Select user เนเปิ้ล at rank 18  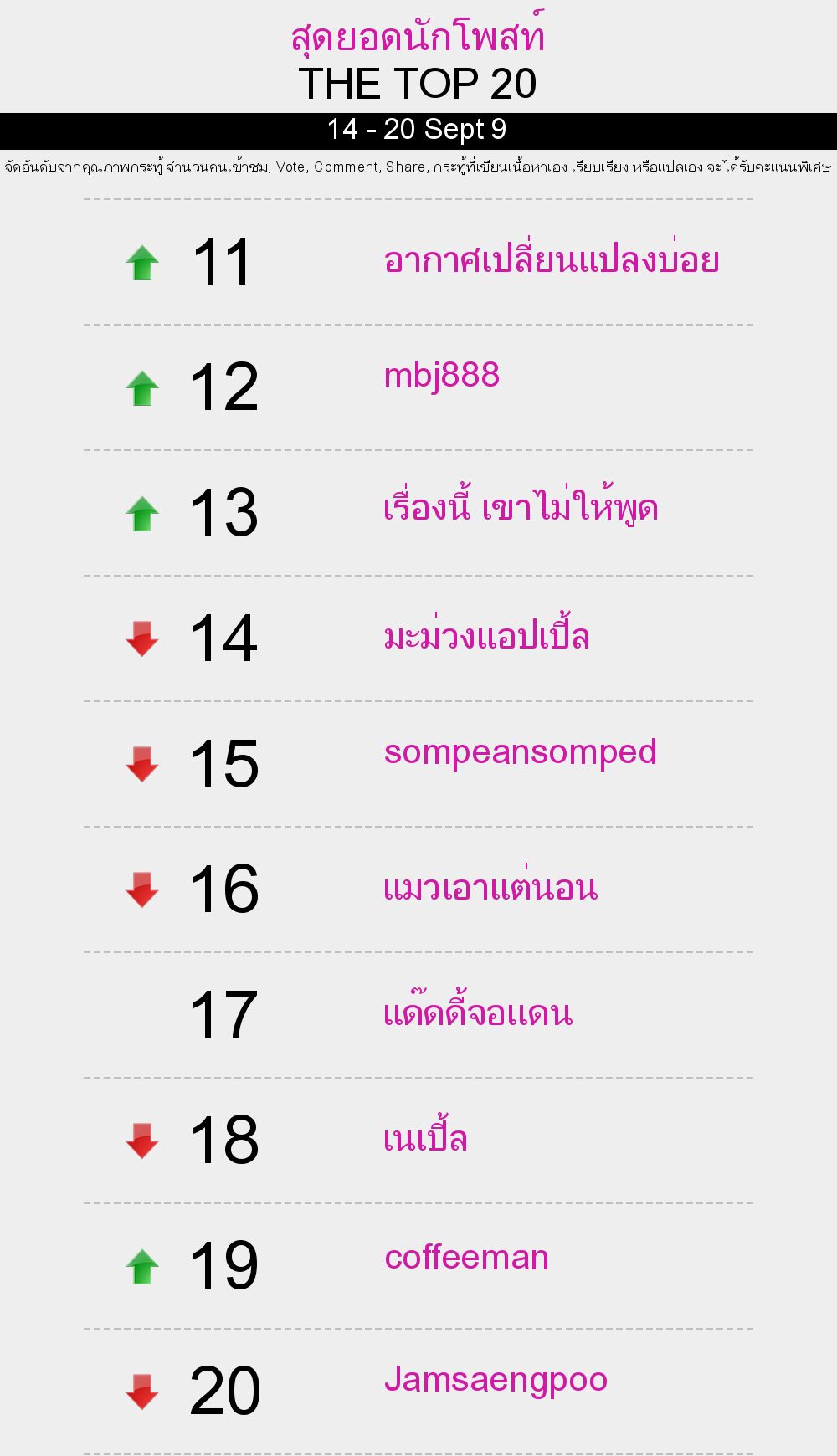coord(425,1138)
